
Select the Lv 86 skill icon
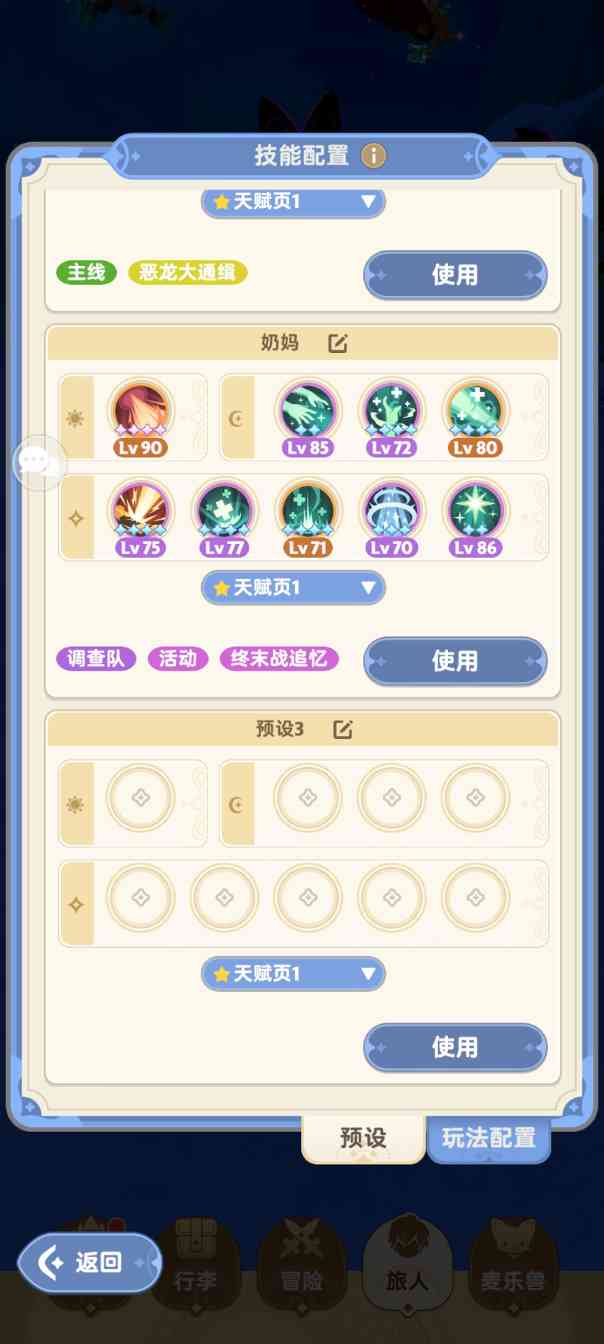476,512
